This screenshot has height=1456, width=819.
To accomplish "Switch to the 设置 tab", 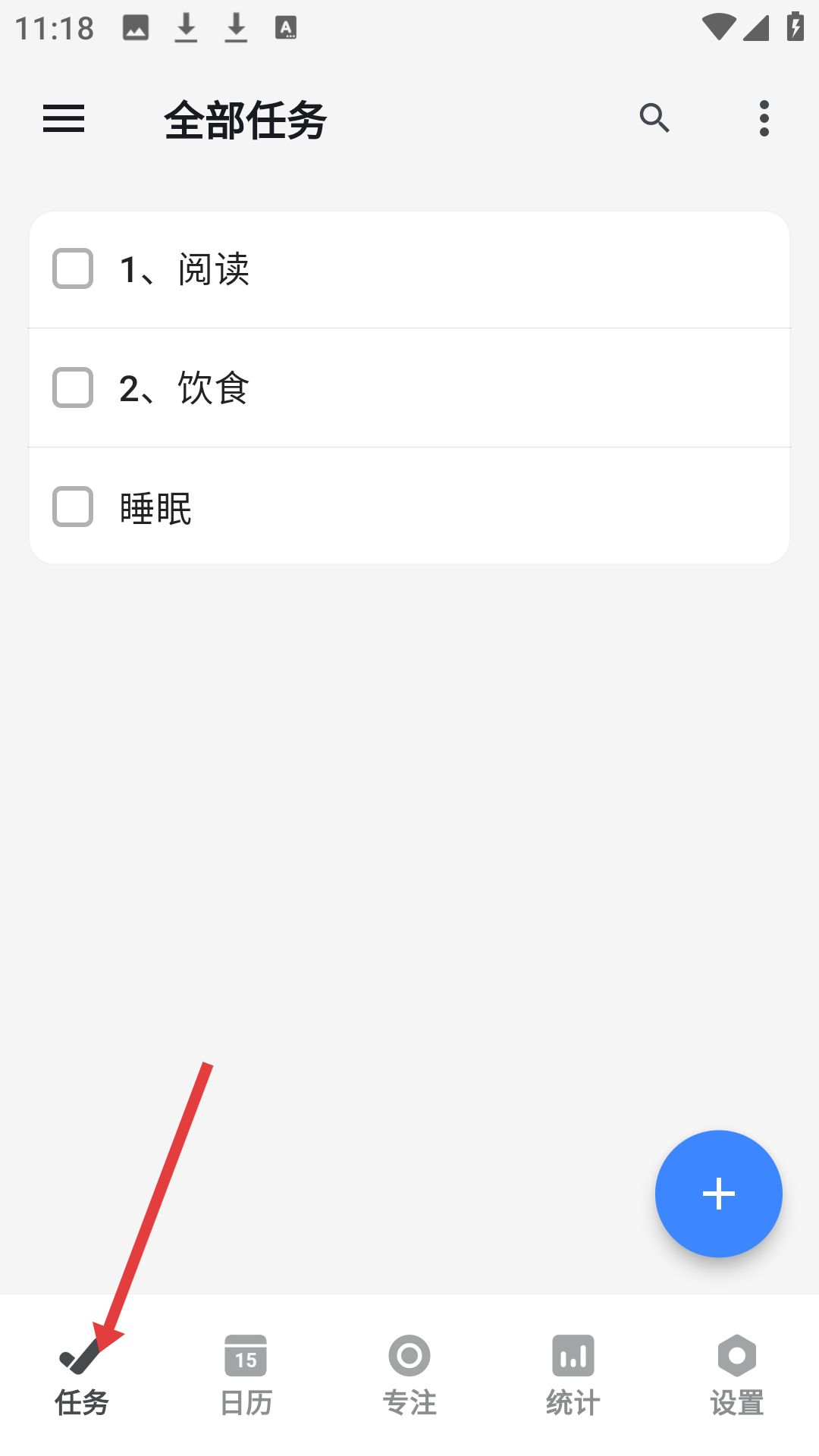I will click(737, 1376).
